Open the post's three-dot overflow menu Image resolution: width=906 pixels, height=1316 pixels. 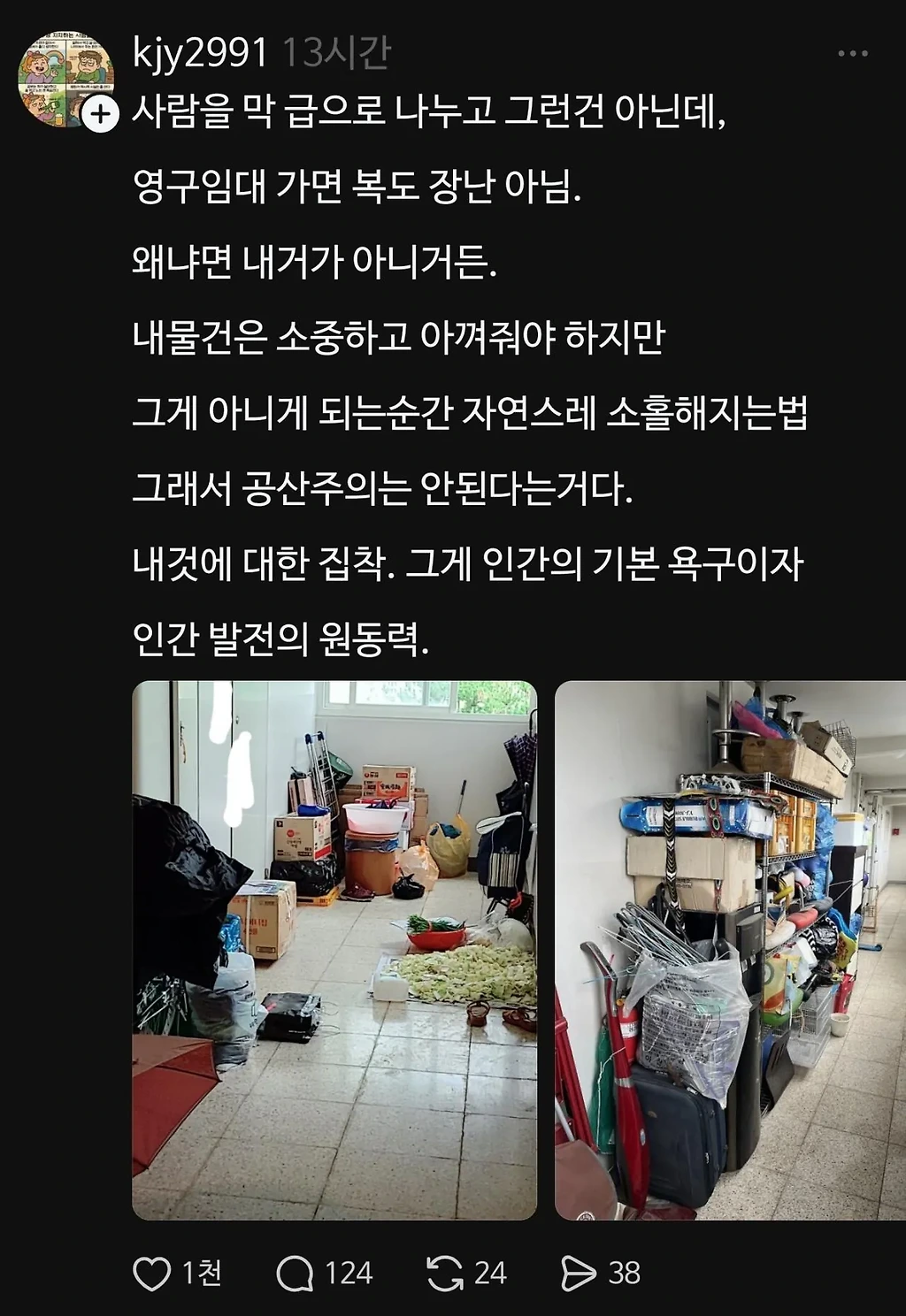click(x=852, y=54)
